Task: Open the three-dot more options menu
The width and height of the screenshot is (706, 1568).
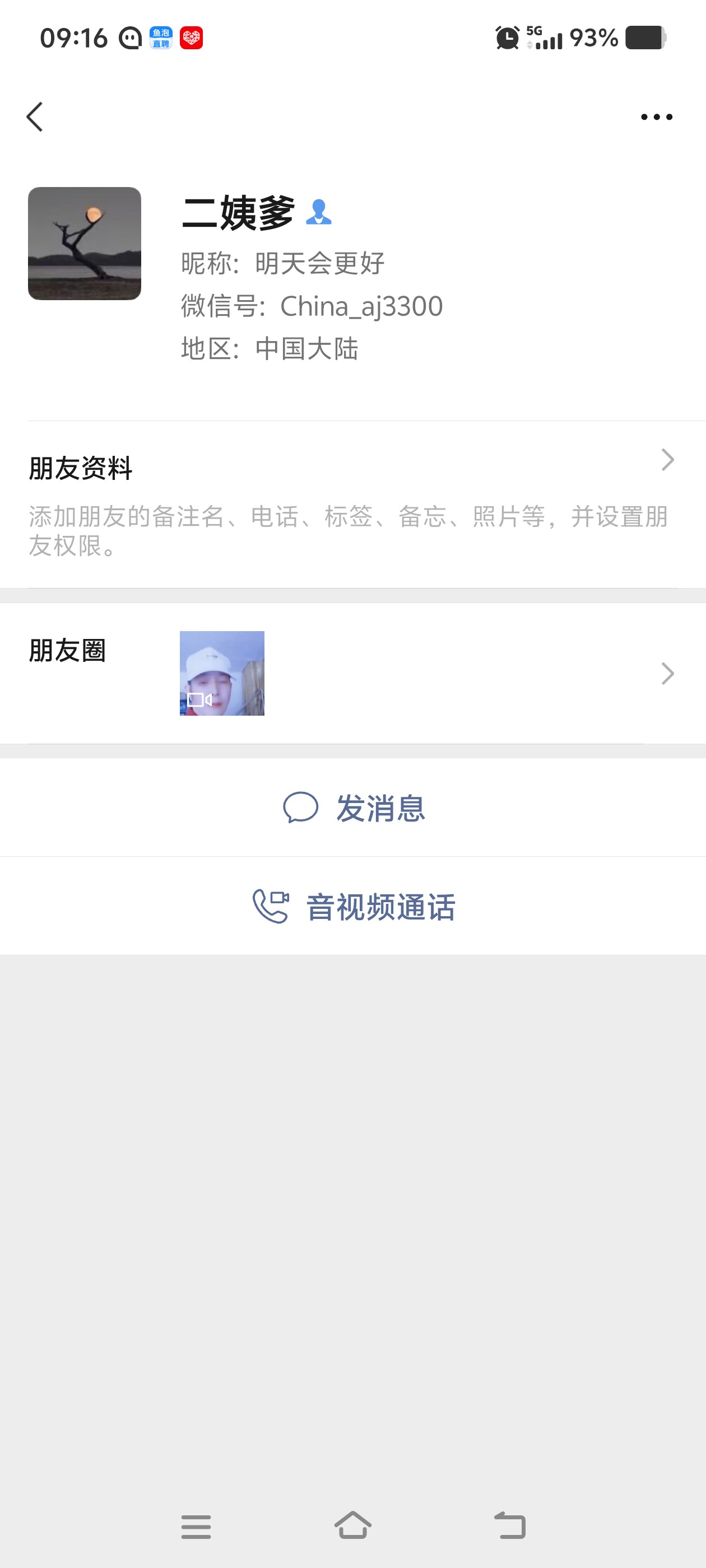Action: click(x=656, y=117)
